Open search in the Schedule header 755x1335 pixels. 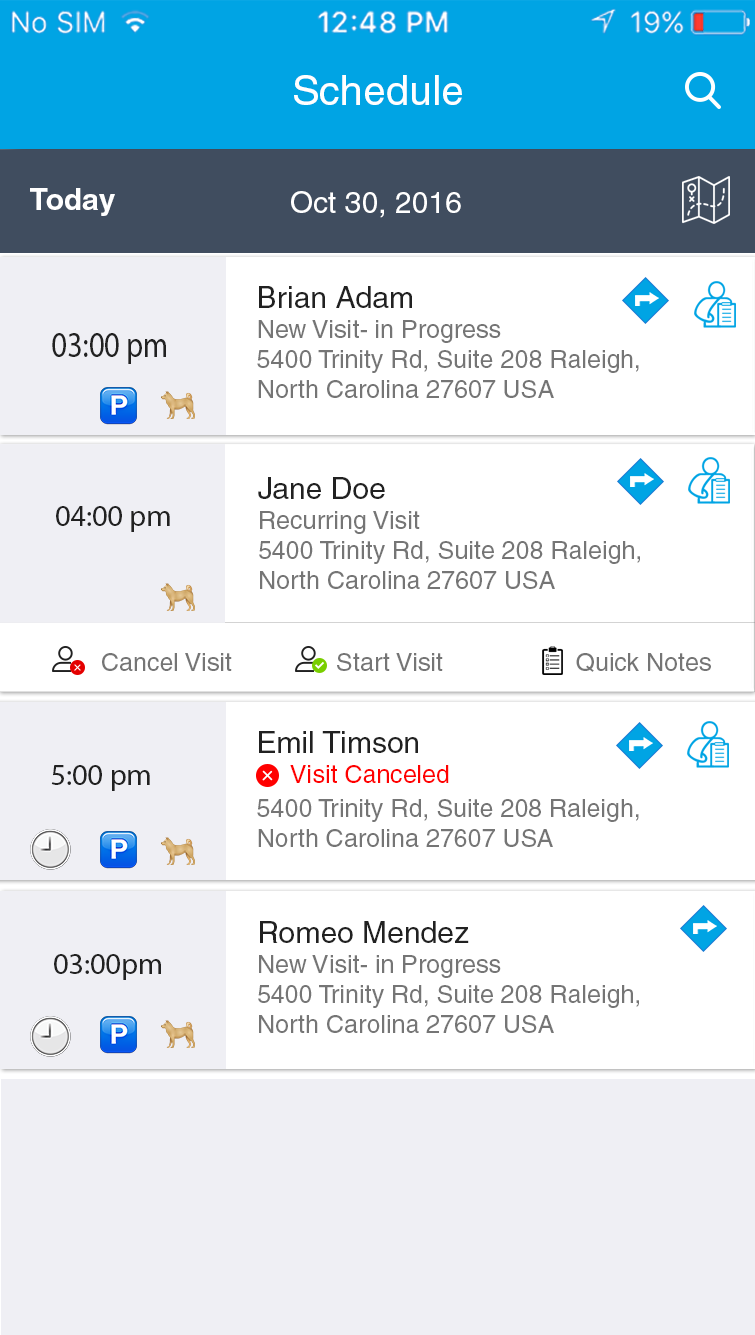pyautogui.click(x=703, y=91)
